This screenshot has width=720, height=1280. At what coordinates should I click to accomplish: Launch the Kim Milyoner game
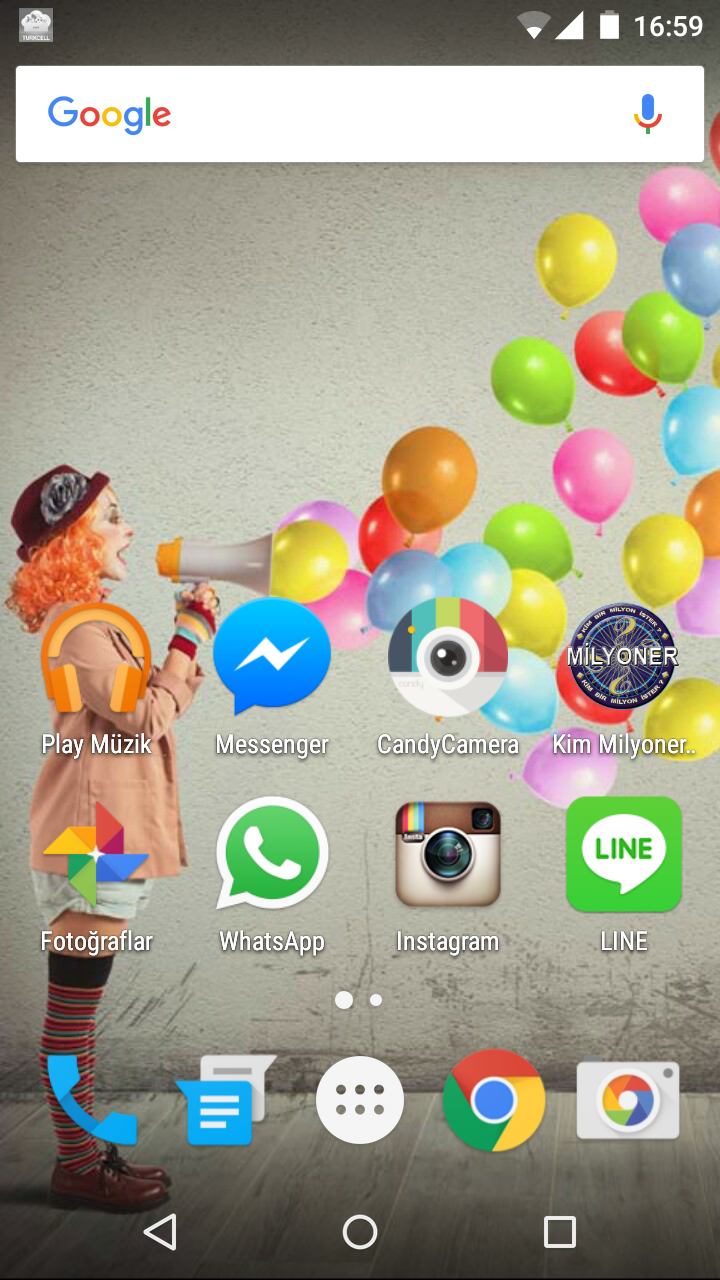[x=622, y=658]
